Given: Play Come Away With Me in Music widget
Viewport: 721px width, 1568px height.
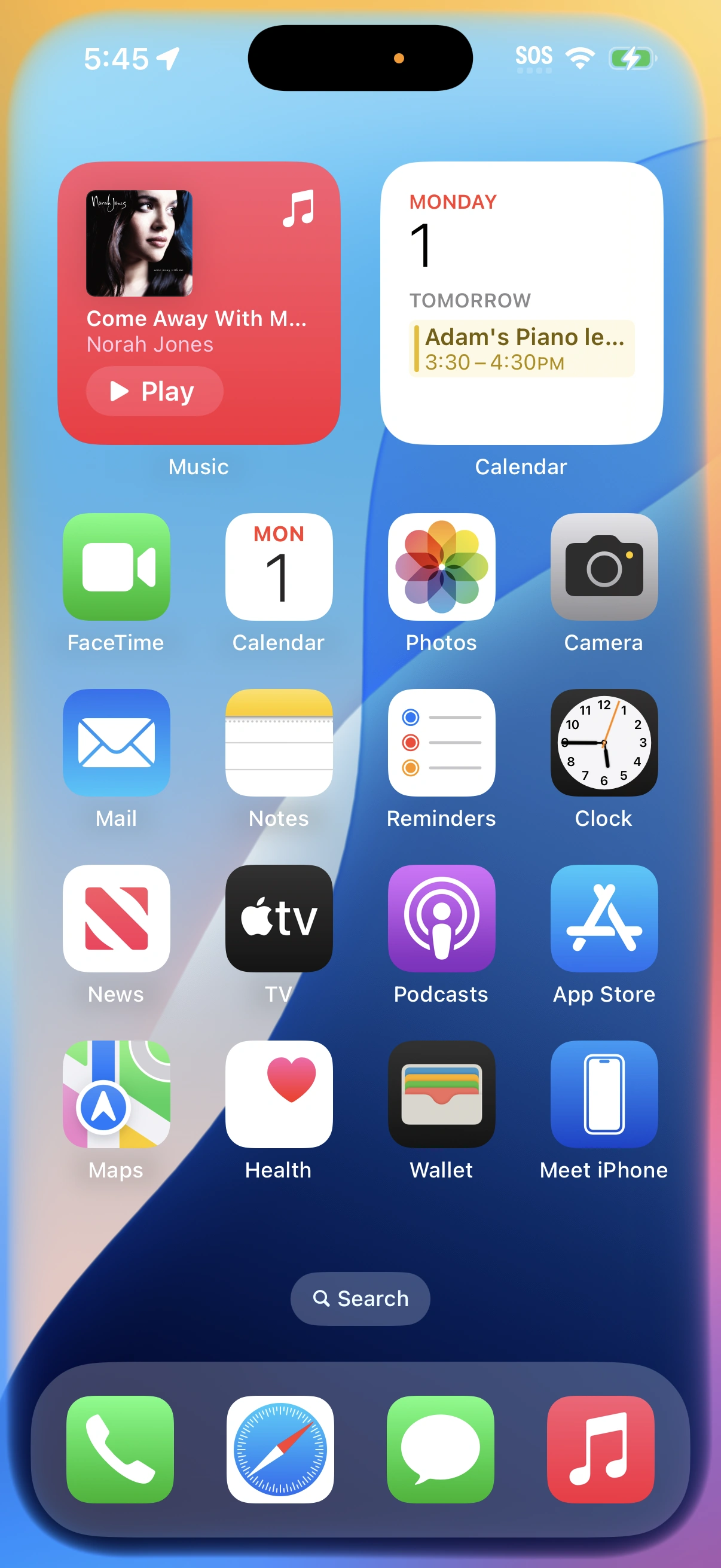Looking at the screenshot, I should [x=155, y=391].
